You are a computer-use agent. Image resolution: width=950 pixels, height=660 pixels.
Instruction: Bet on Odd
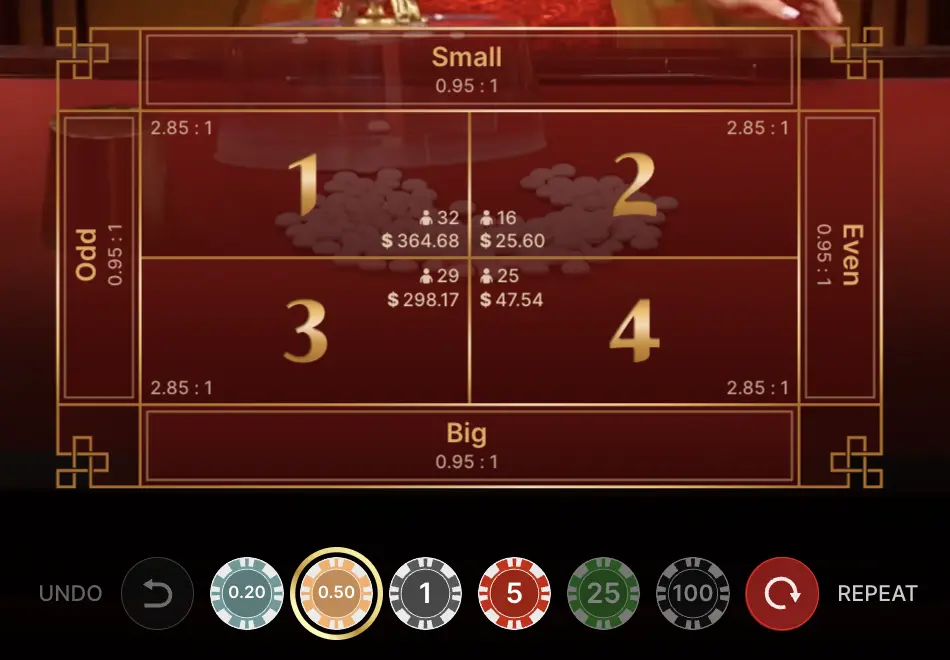click(x=99, y=256)
